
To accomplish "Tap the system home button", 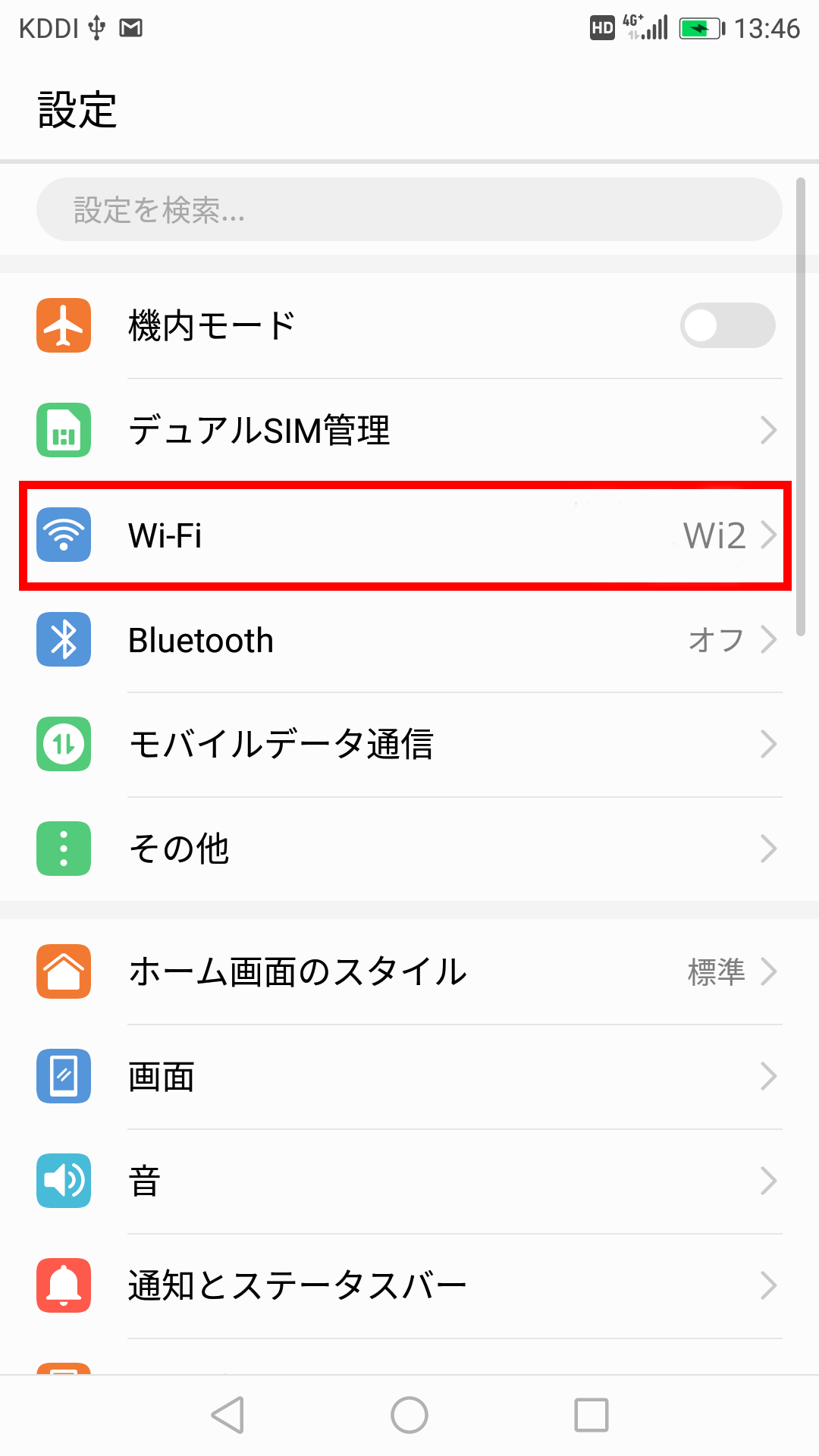I will click(409, 1415).
